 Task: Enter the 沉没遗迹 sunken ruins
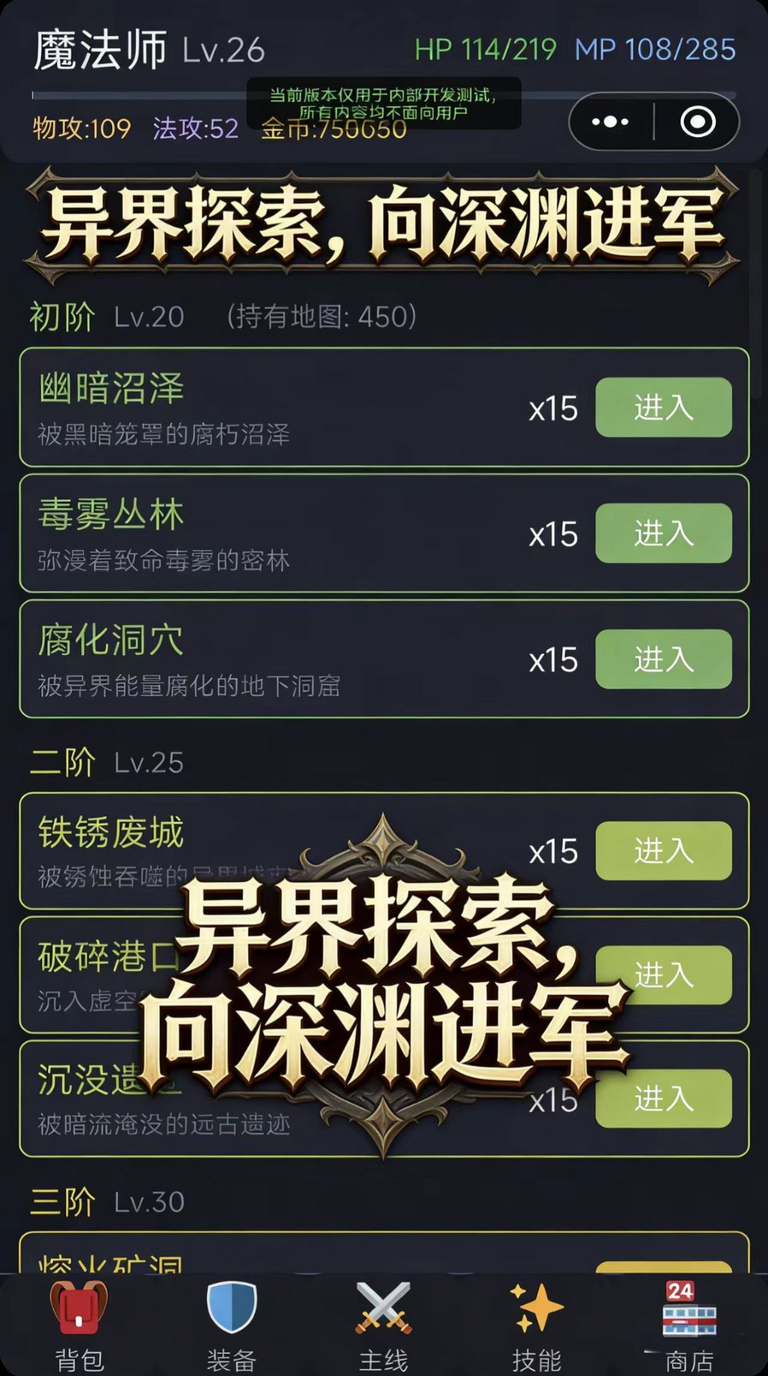click(664, 1099)
